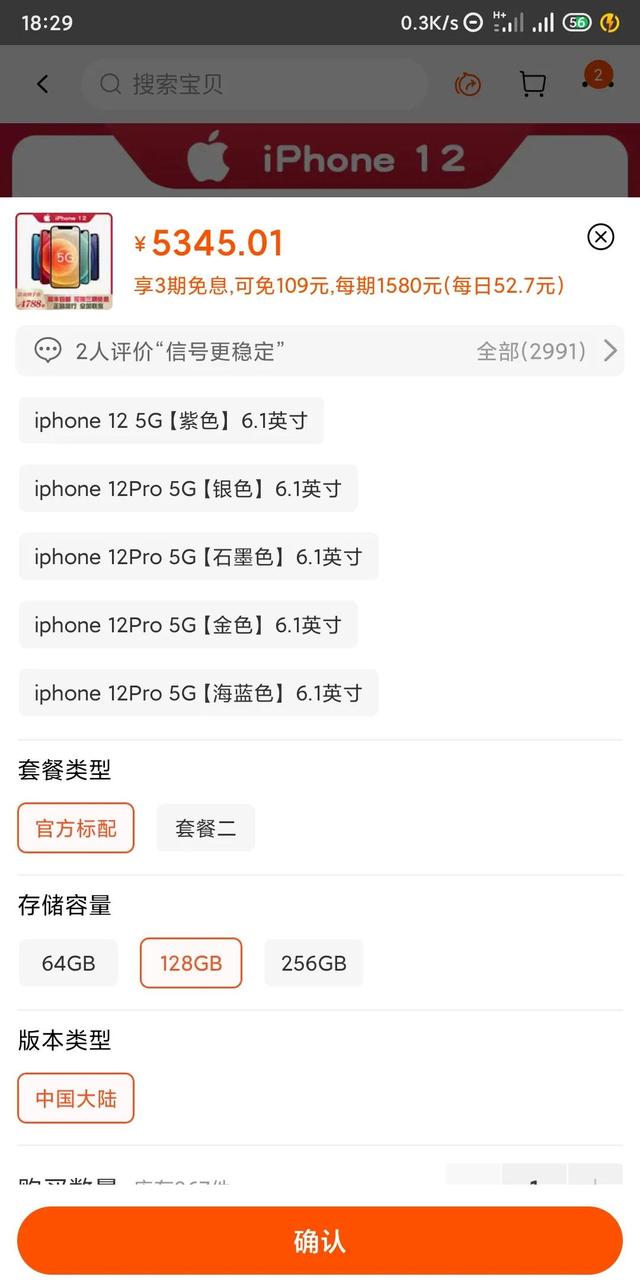Pick the 256GB storage option

(x=314, y=963)
